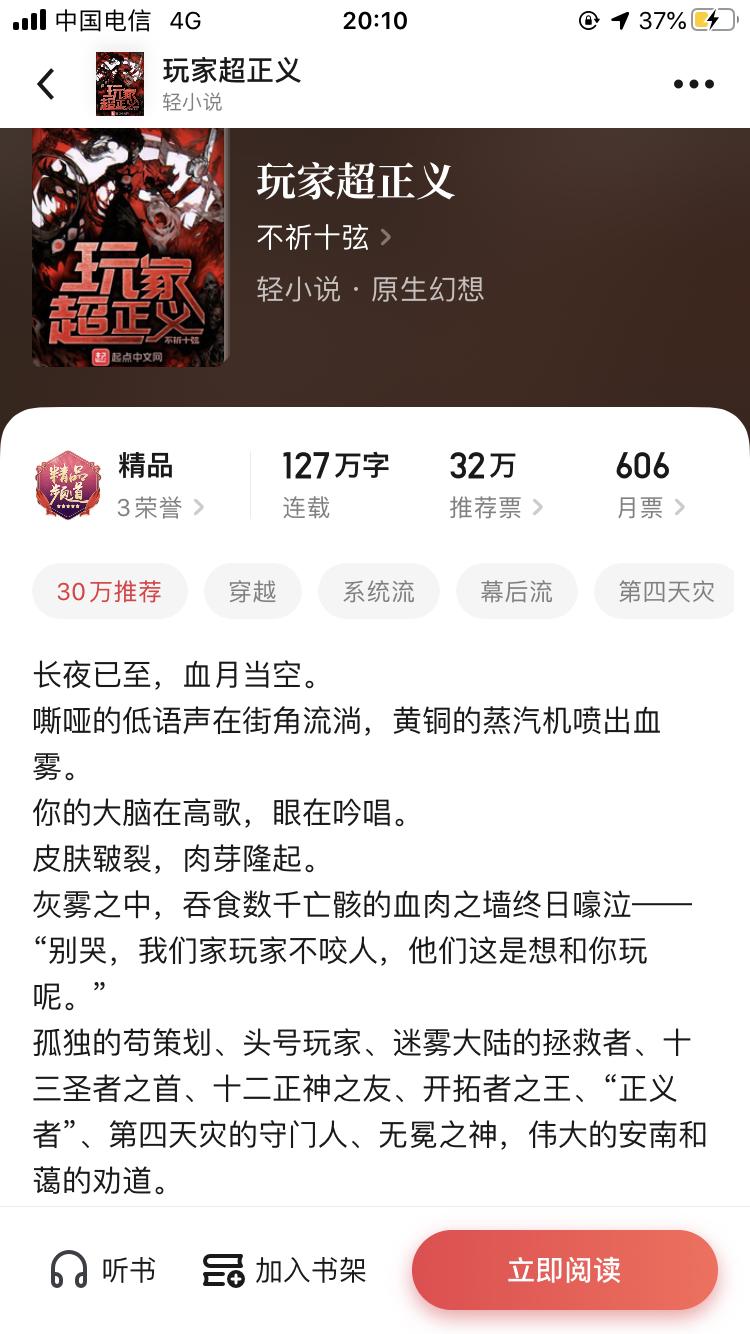Open the three-dot overflow menu
Viewport: 750px width, 1334px height.
click(693, 84)
